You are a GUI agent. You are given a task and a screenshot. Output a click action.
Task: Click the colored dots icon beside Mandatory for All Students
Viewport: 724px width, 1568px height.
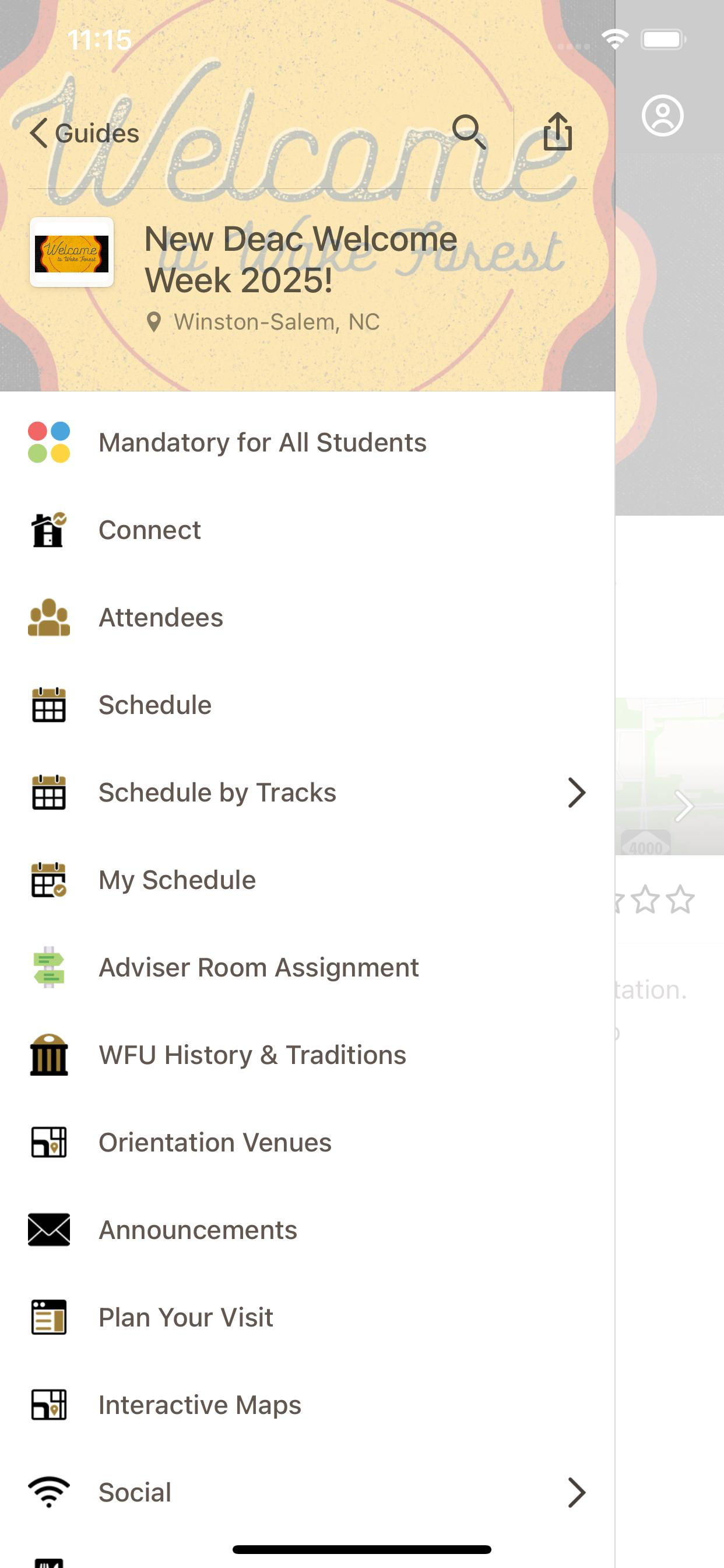click(x=48, y=443)
